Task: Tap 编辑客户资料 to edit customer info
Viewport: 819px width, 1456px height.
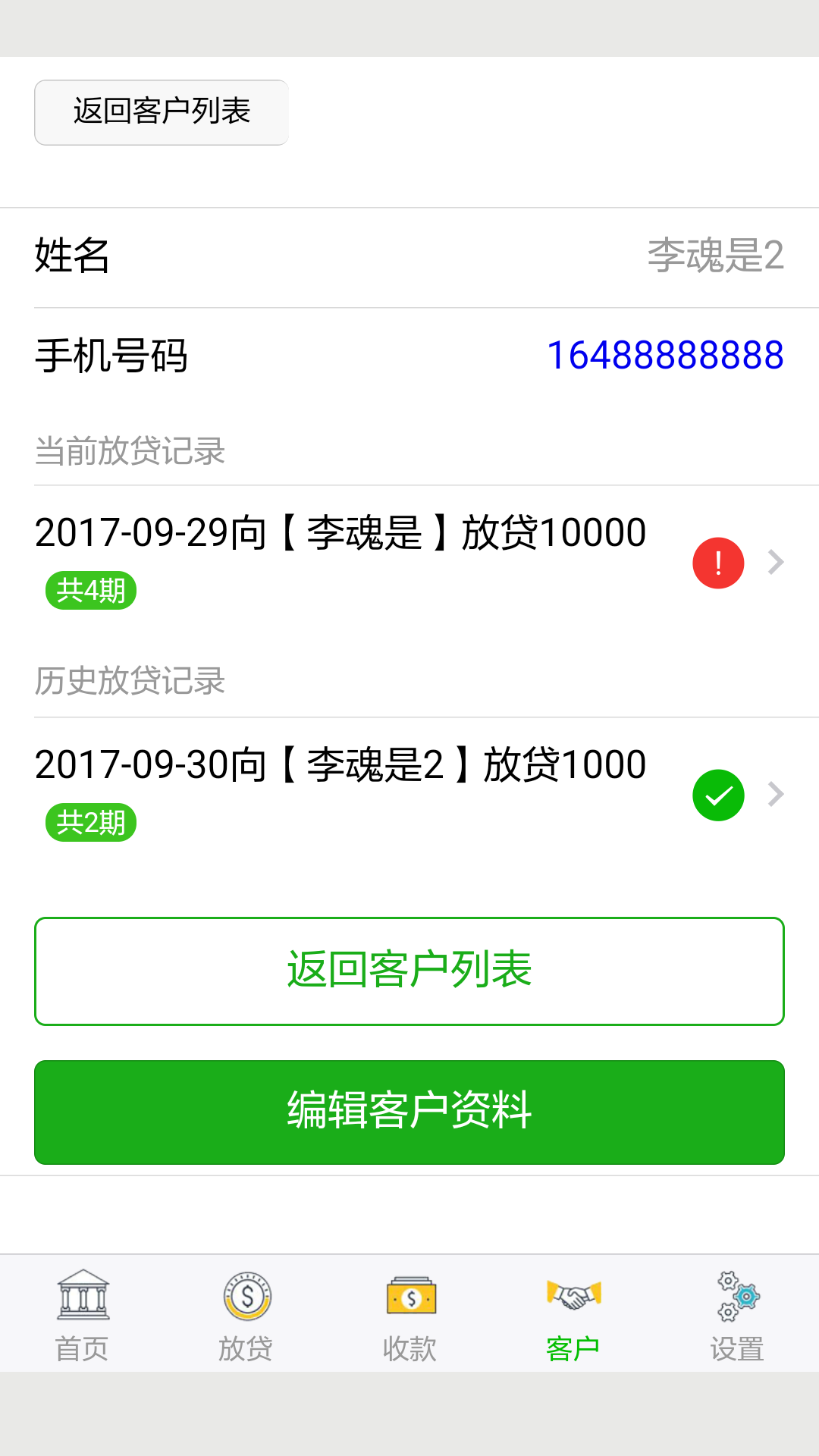Action: point(409,1112)
